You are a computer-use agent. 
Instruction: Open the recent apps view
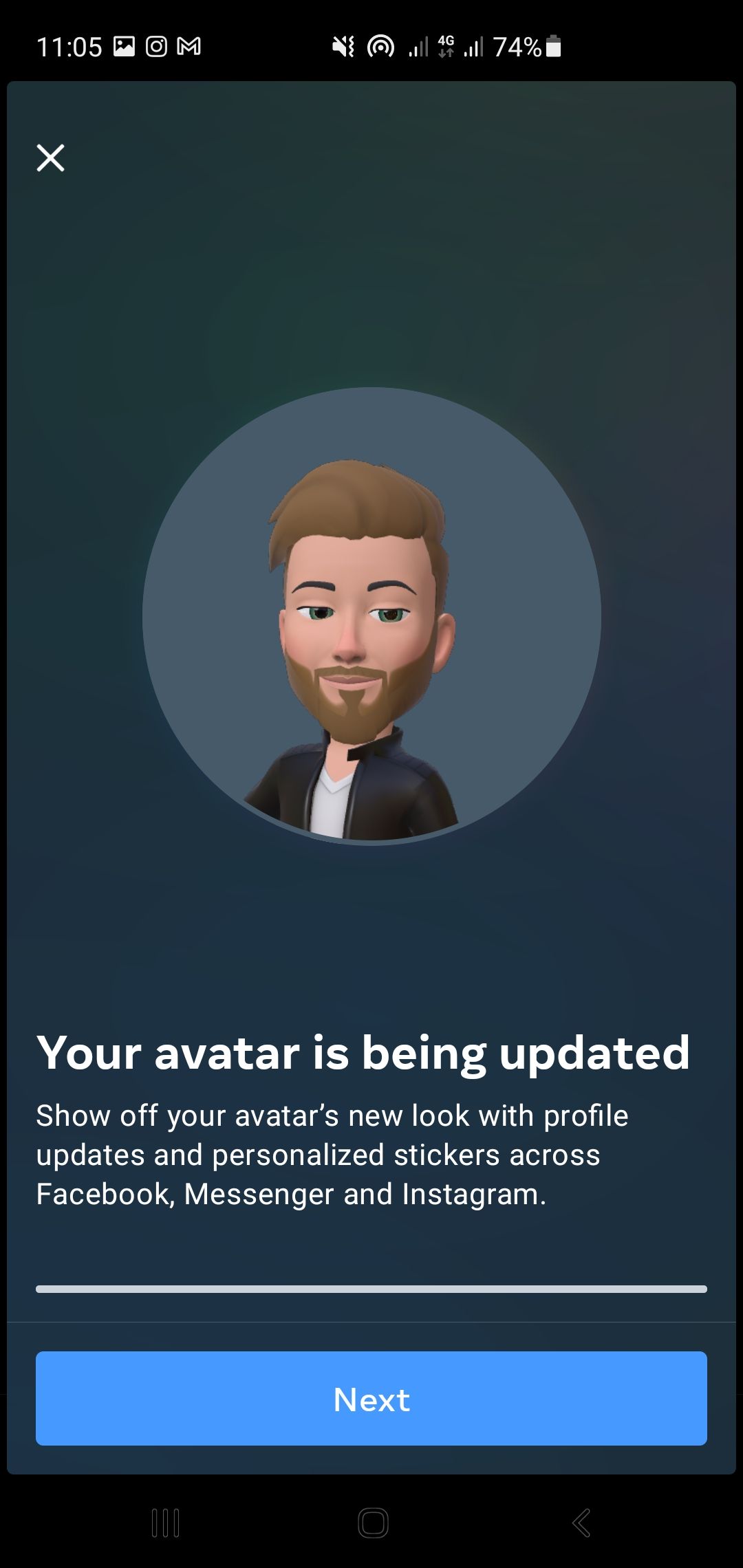(x=165, y=1523)
